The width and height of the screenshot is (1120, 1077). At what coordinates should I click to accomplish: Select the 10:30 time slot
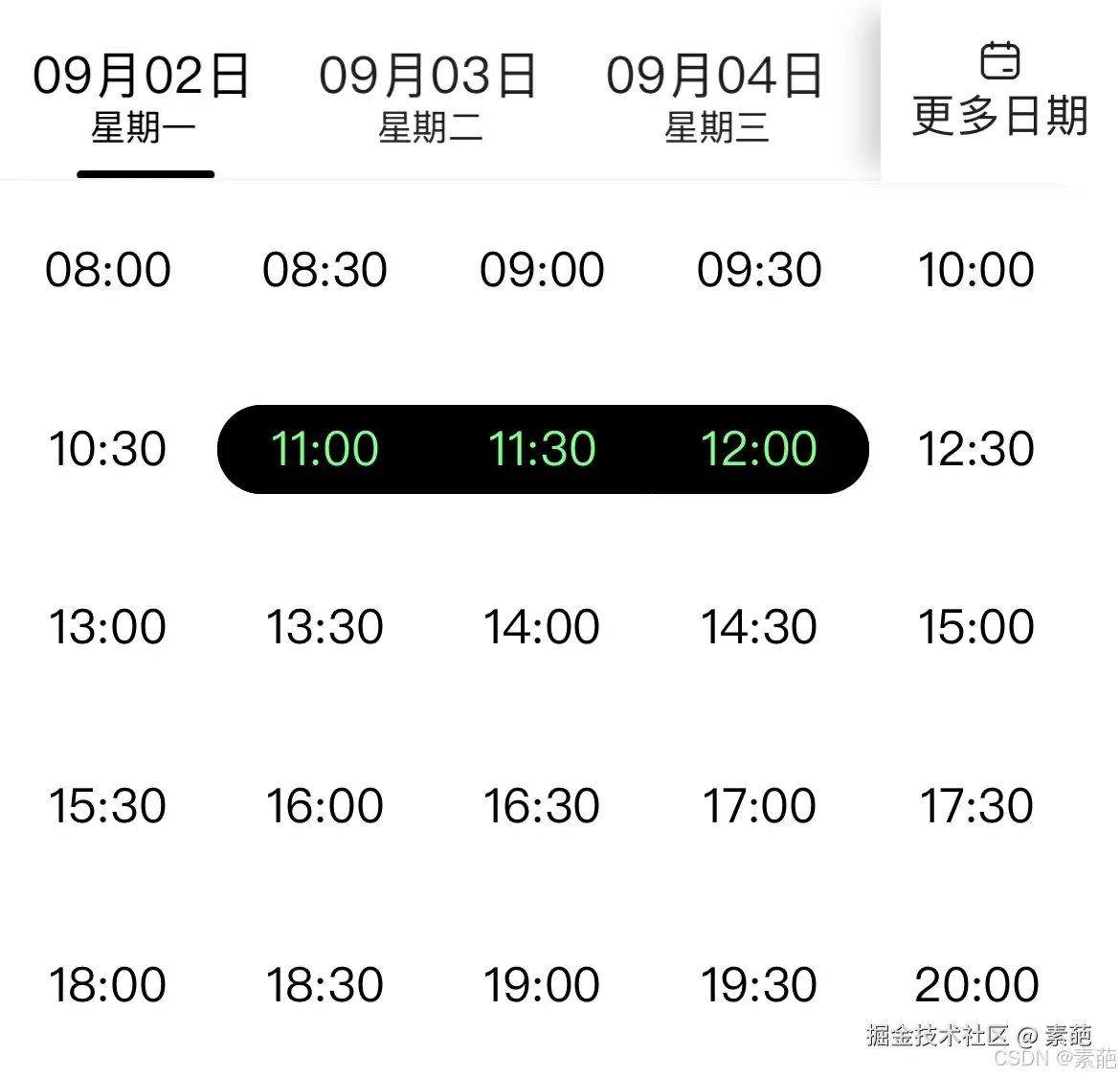point(108,449)
